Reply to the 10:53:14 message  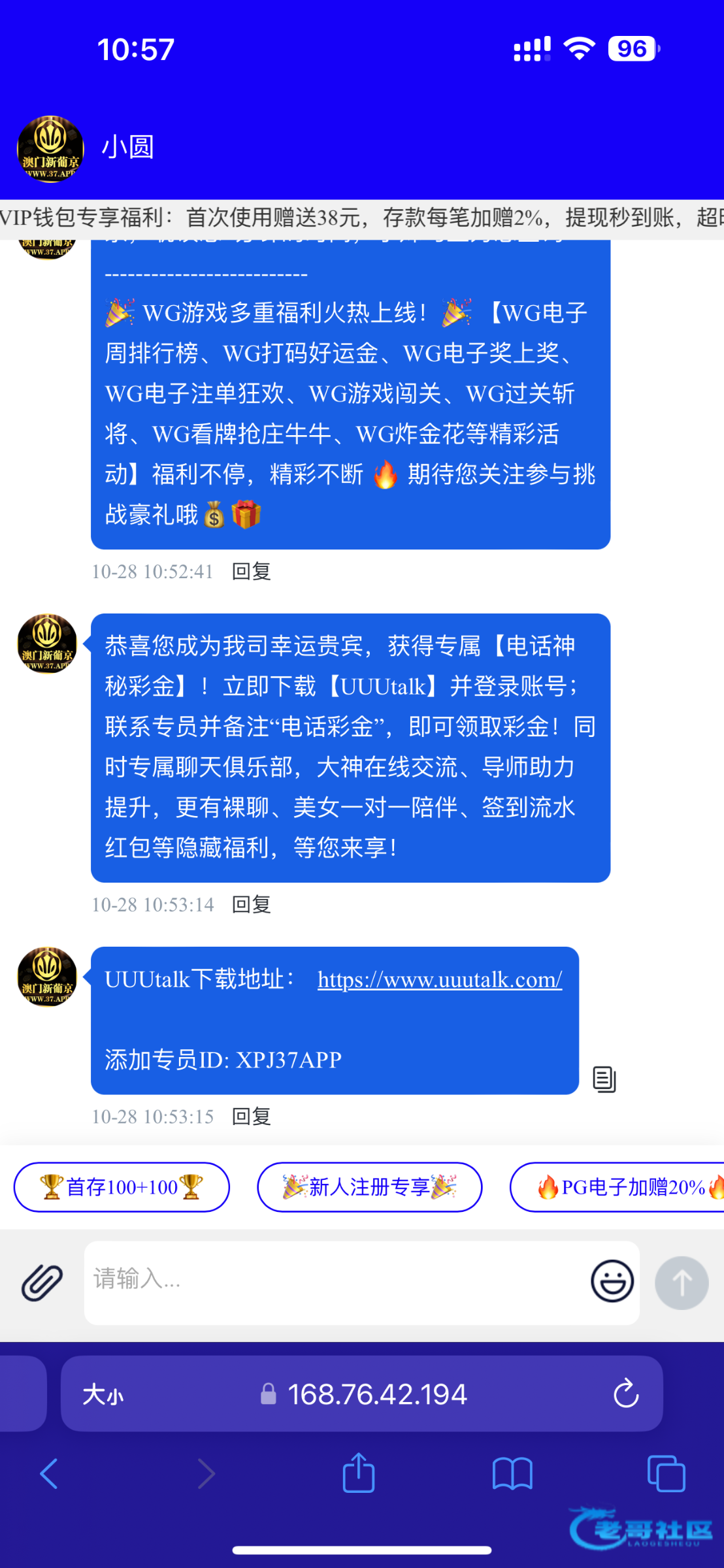(252, 904)
